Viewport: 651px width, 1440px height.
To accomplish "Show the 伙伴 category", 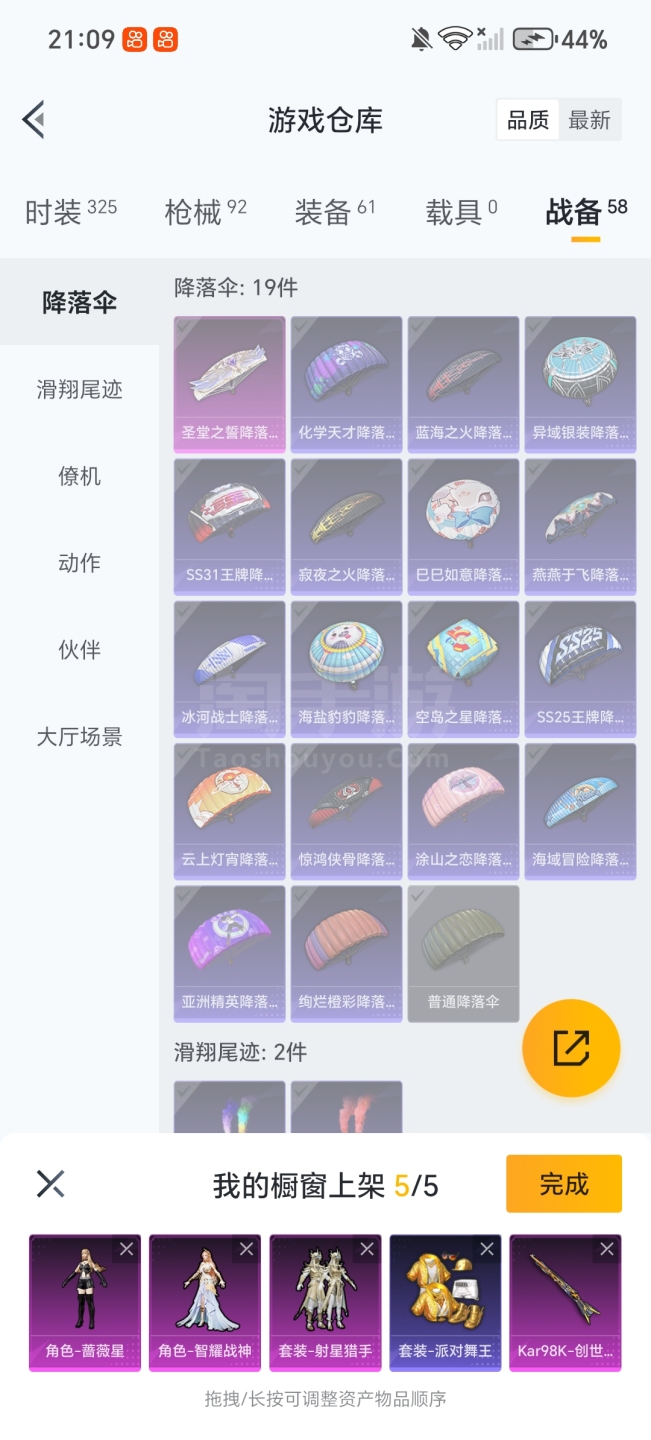I will (80, 650).
